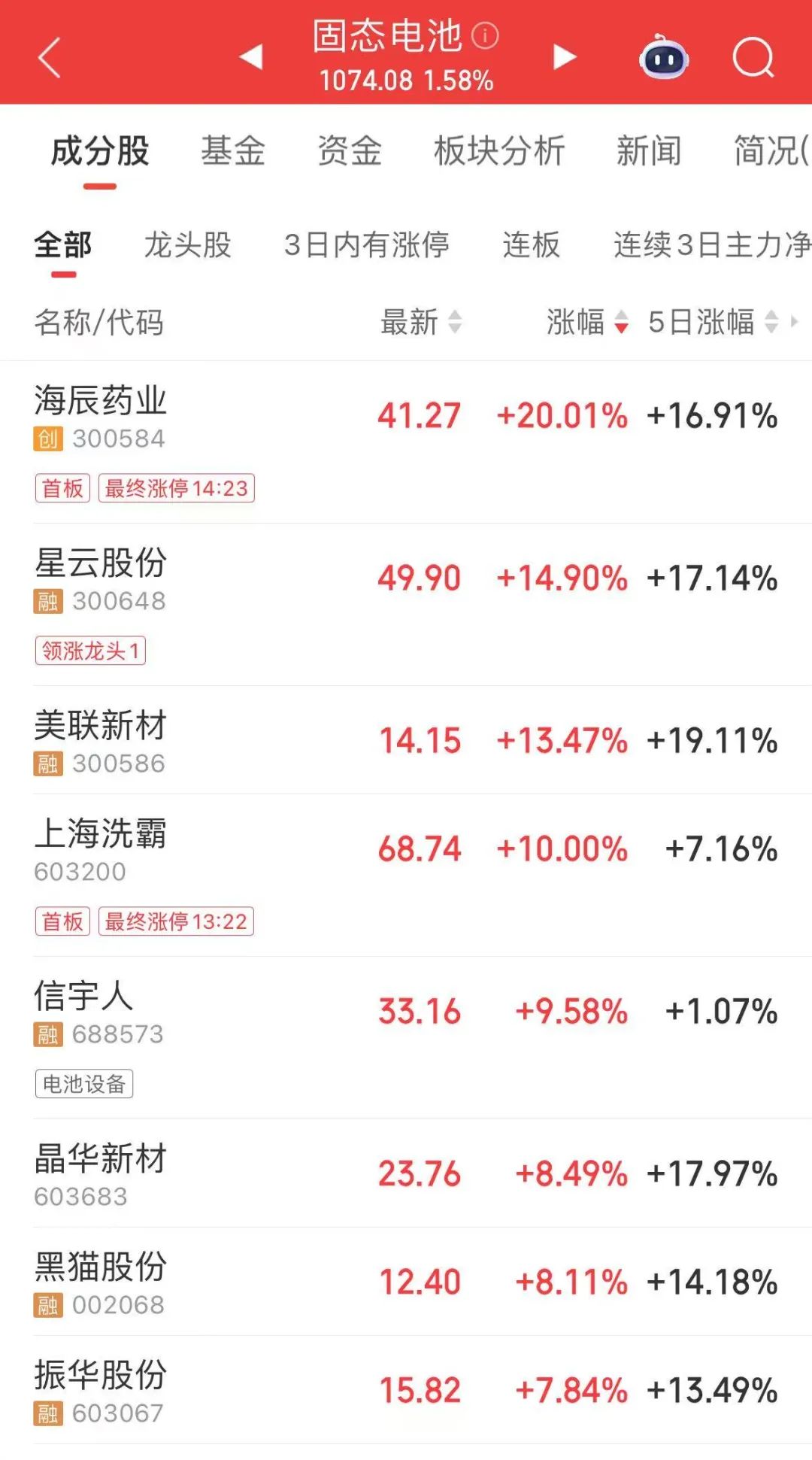Image resolution: width=812 pixels, height=1460 pixels.
Task: Open stock 上海洗霸 603200
Action: (x=406, y=876)
